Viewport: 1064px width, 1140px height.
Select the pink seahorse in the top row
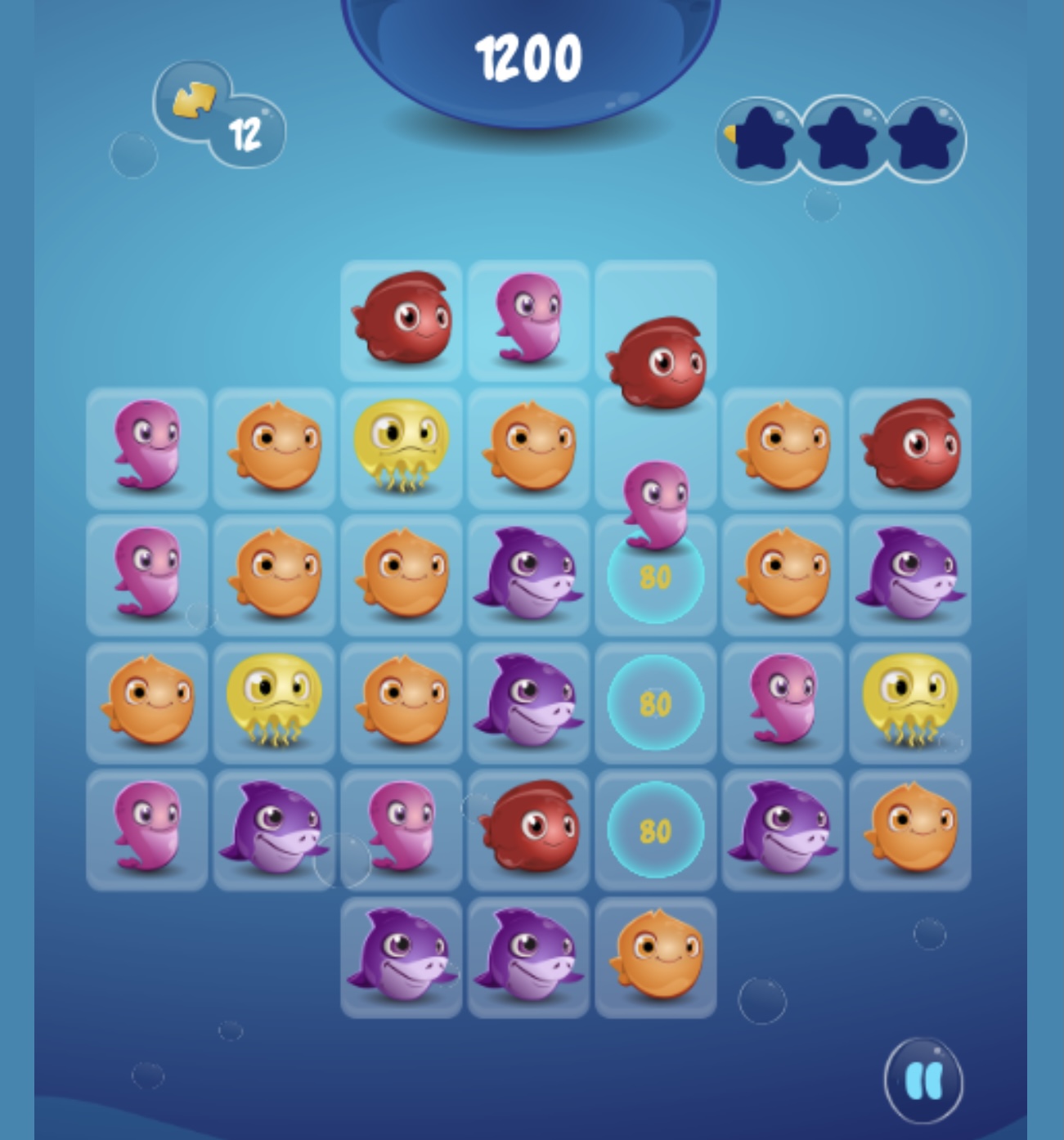(528, 318)
